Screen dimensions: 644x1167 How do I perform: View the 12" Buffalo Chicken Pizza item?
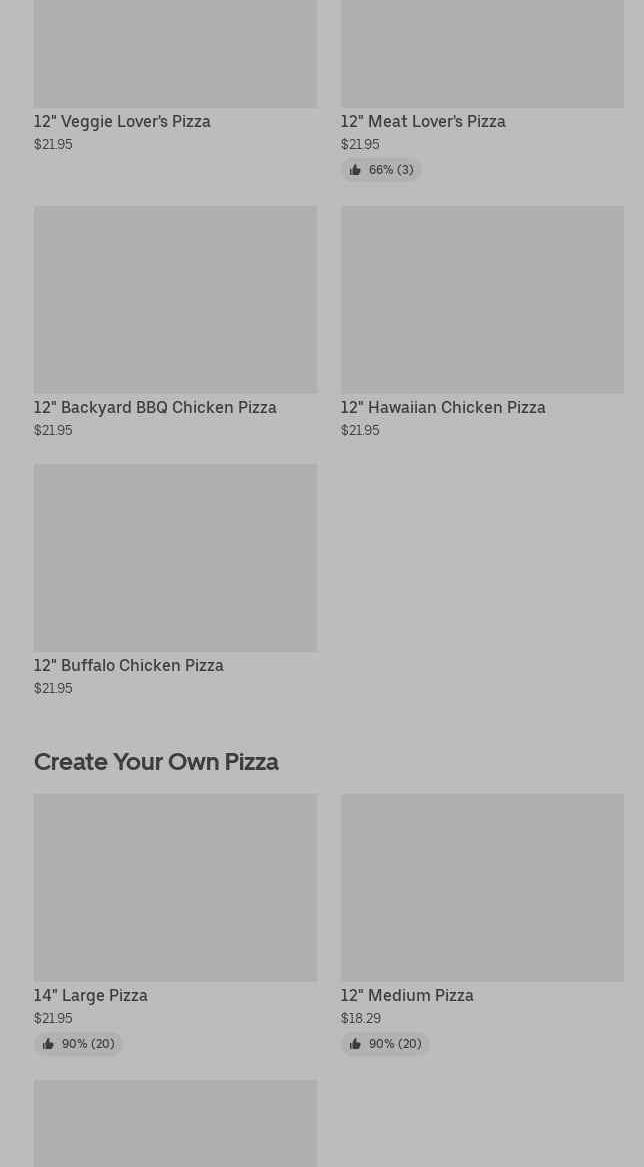click(x=175, y=581)
